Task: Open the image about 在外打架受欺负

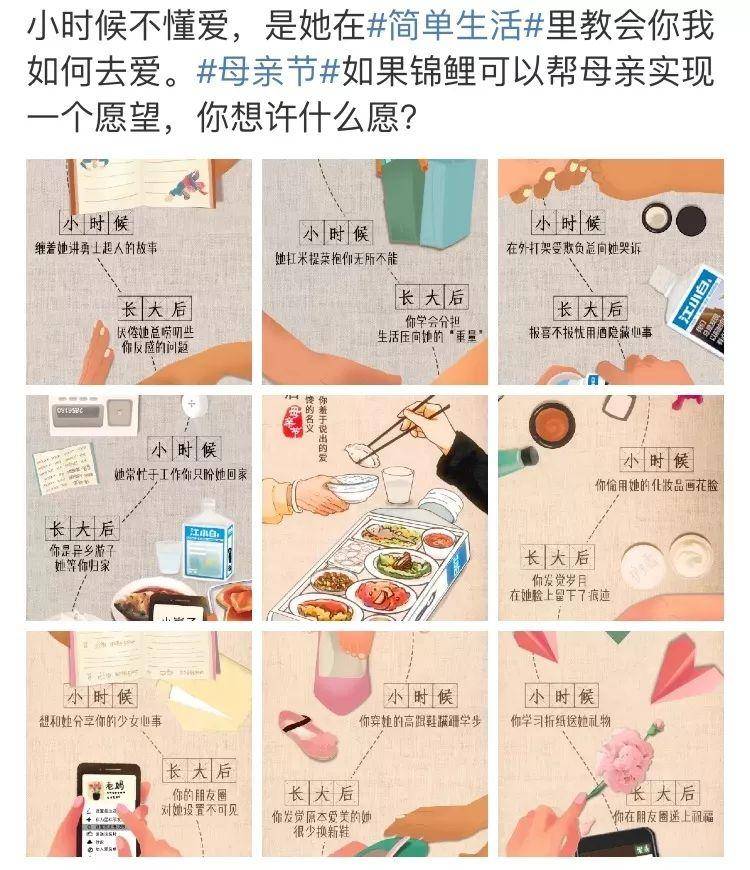Action: 610,272
